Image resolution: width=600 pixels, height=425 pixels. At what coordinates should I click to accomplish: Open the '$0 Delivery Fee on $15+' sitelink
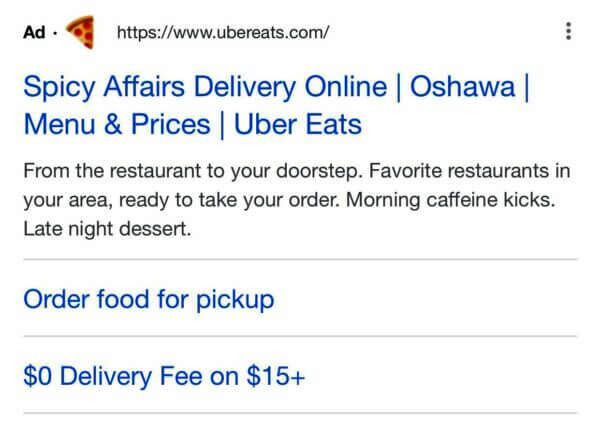pos(164,377)
